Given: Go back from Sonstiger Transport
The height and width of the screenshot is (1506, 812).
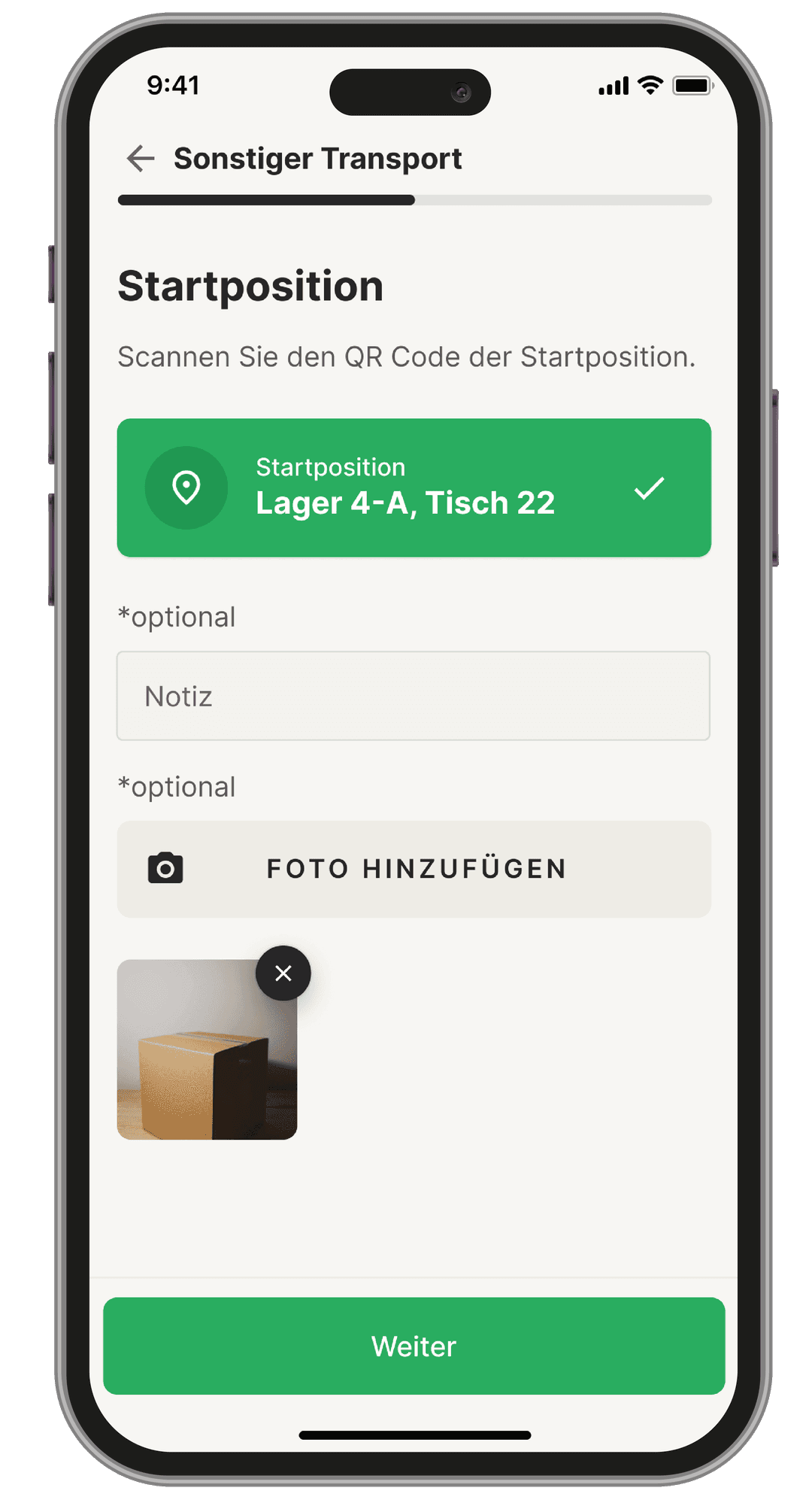Looking at the screenshot, I should [141, 159].
